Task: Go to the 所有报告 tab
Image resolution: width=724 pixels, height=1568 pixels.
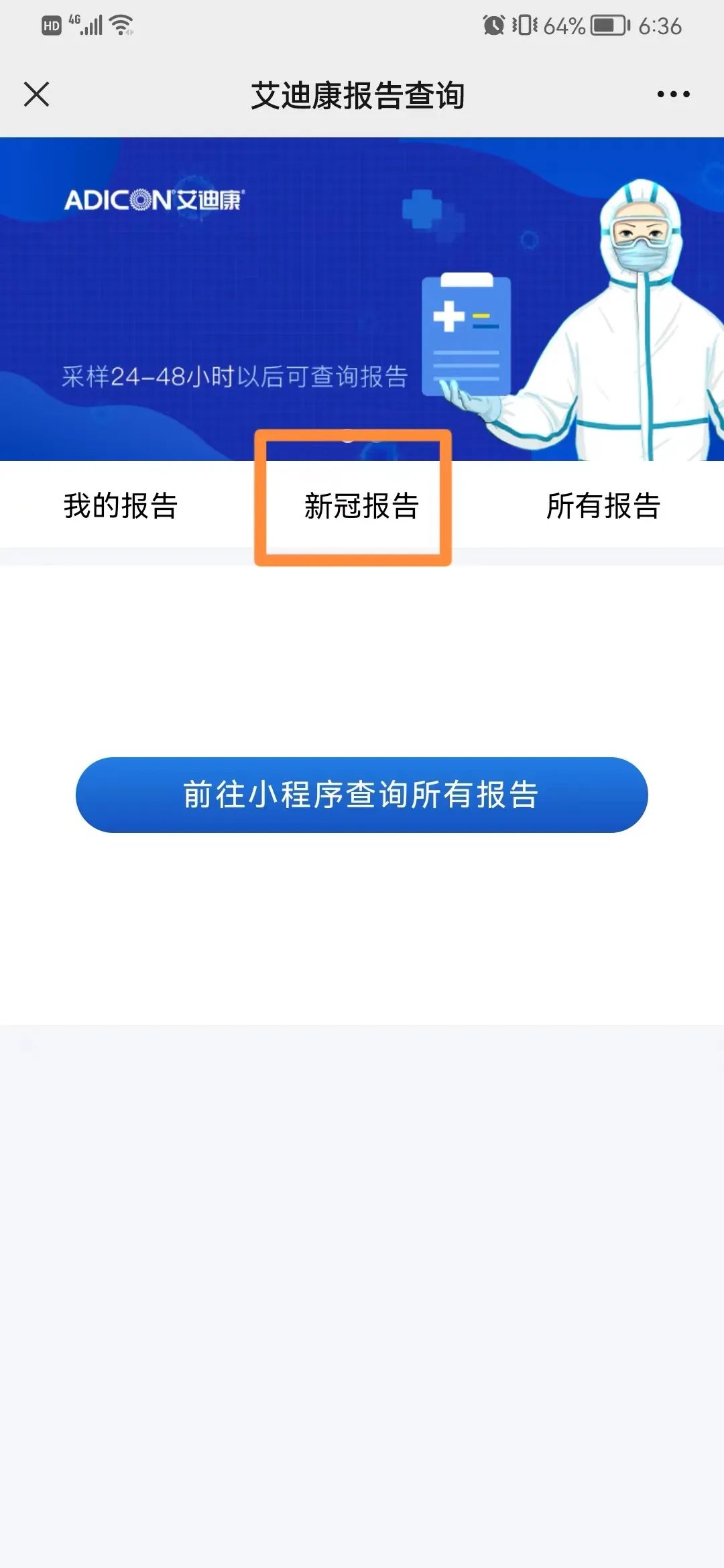Action: 603,506
